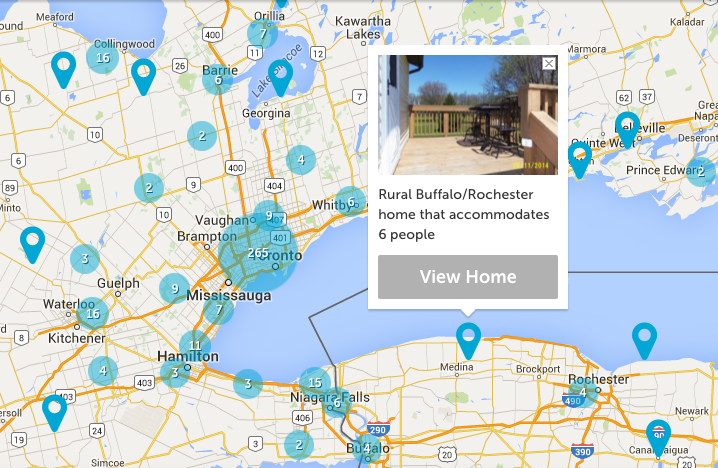718x468 pixels.
Task: Expand the 16-home cluster near Collingwood
Action: tap(102, 57)
